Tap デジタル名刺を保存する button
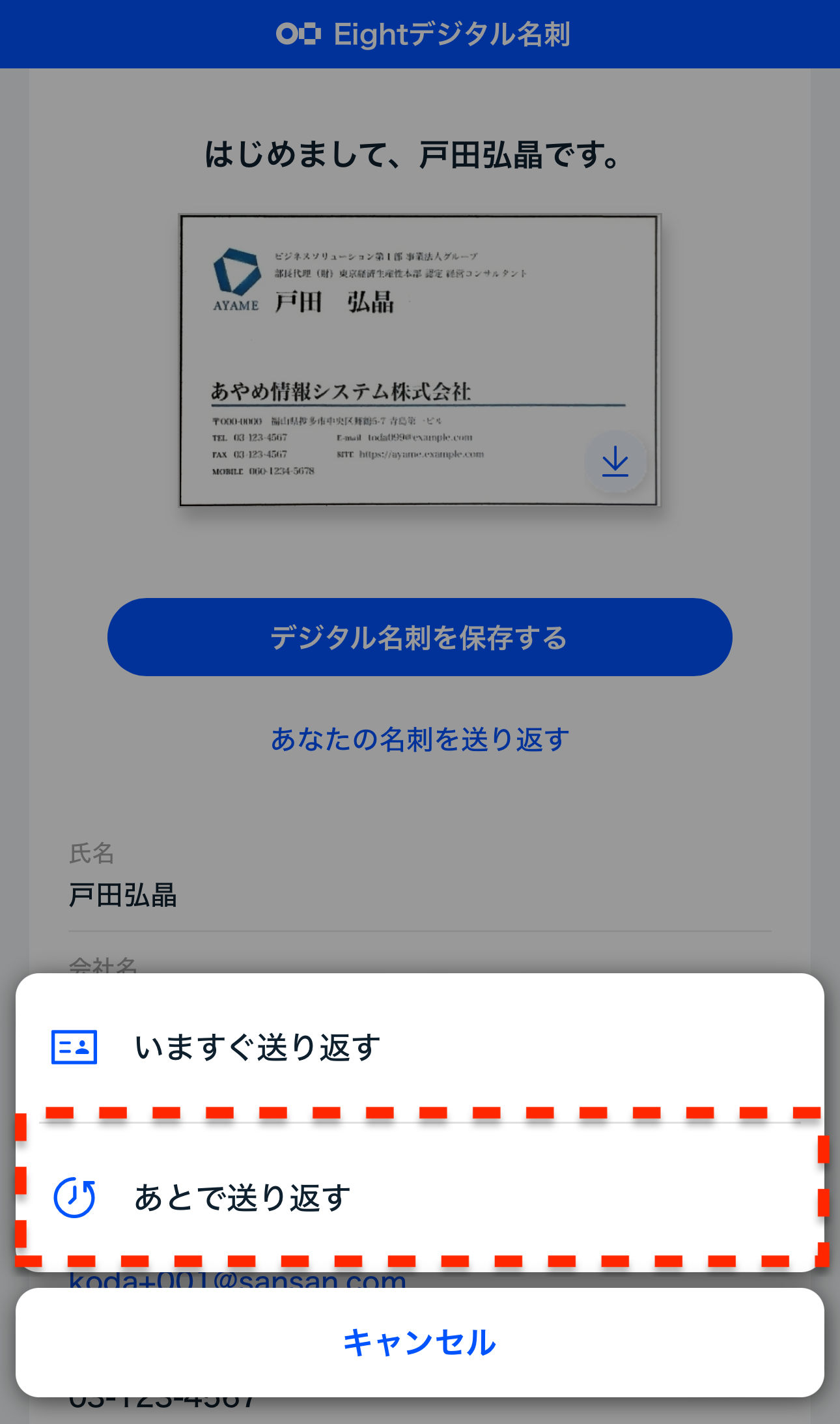The width and height of the screenshot is (840, 1424). pos(420,637)
